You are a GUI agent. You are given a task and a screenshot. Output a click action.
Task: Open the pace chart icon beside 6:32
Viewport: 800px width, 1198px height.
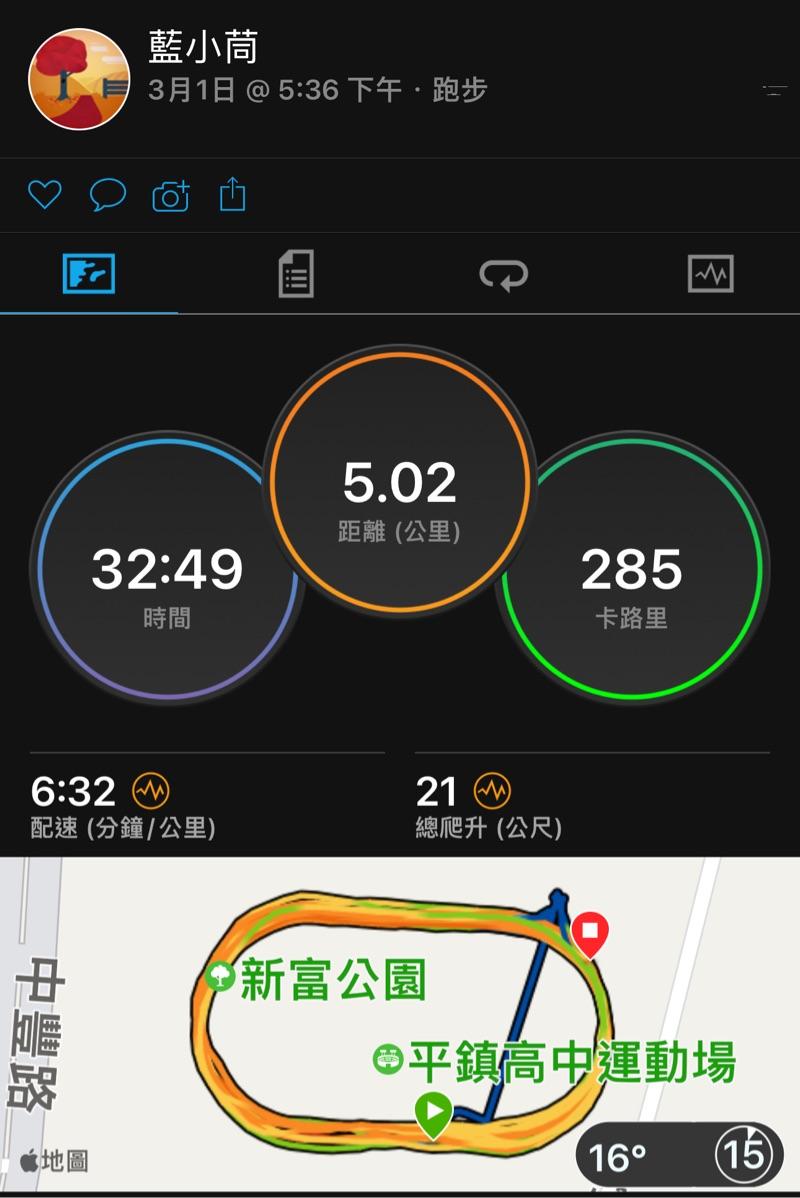tap(151, 792)
